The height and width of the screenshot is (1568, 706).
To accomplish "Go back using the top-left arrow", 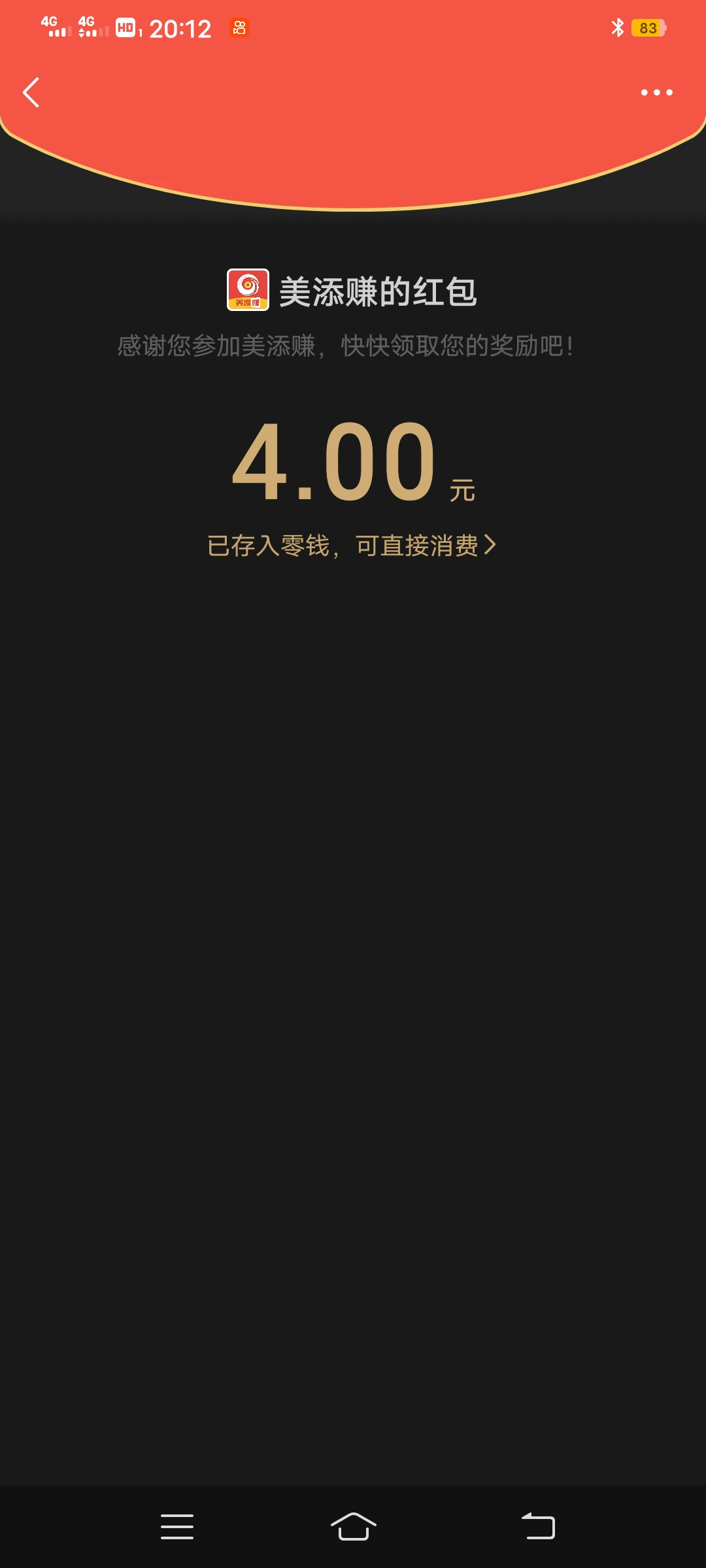I will [31, 92].
